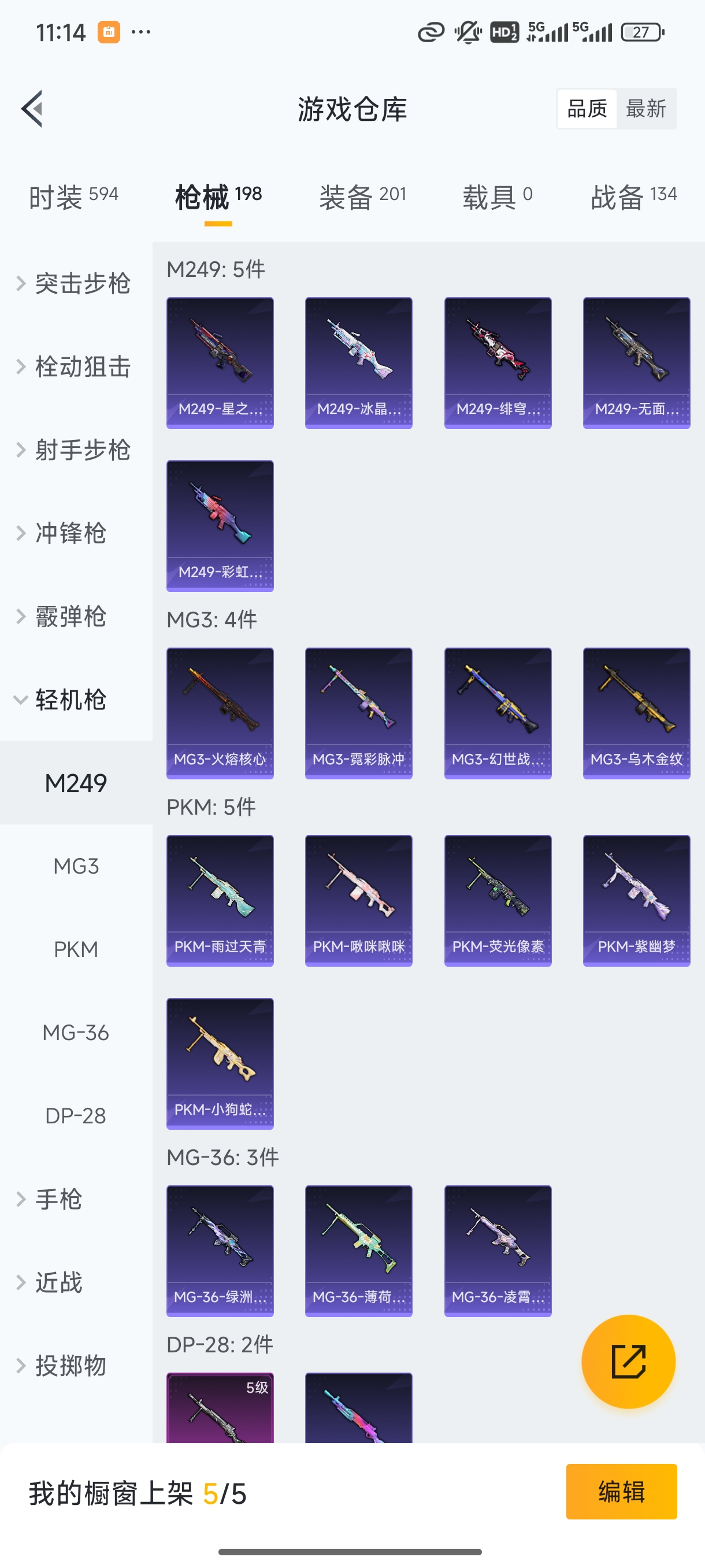This screenshot has width=705, height=1568.
Task: Open the PKM-雨过天青 weapon skin card
Action: pos(220,900)
